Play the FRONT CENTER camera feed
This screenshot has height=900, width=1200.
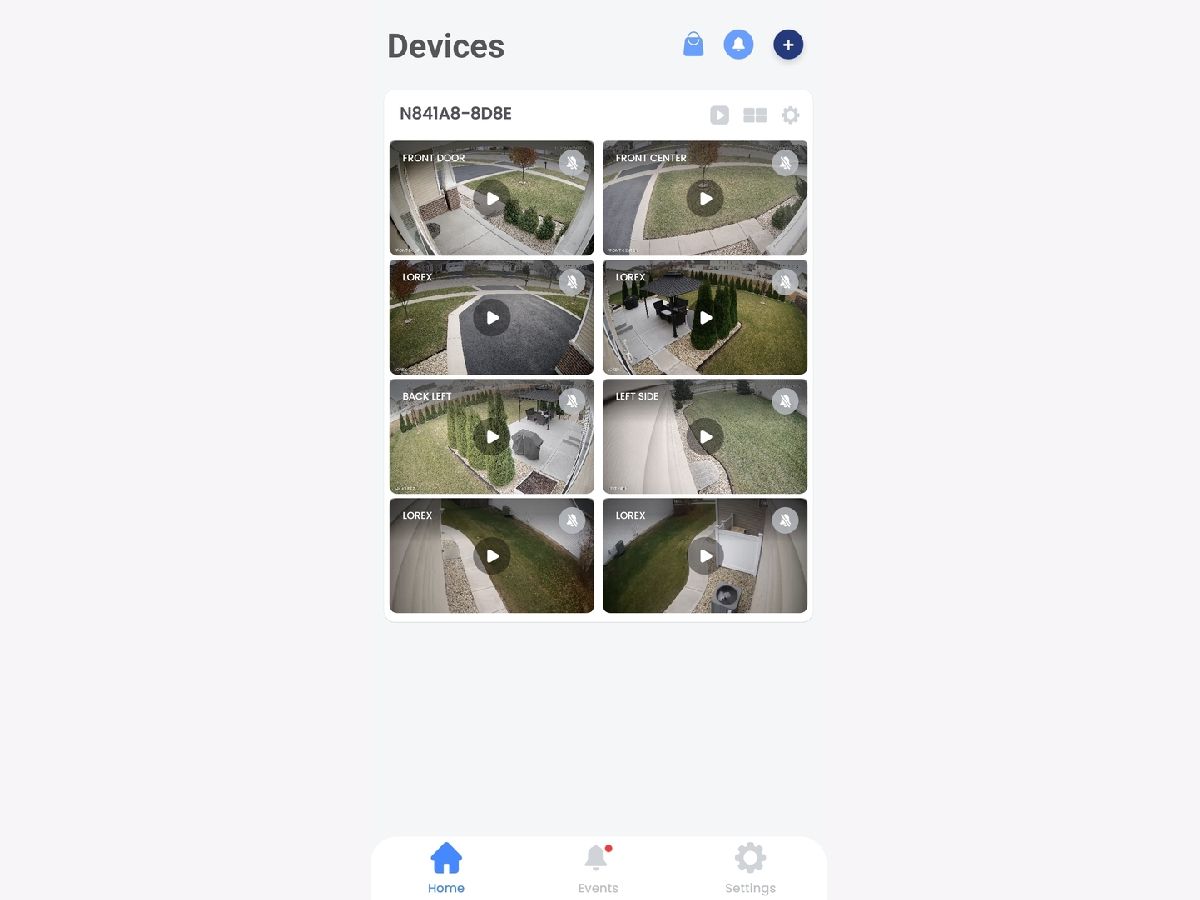point(705,198)
